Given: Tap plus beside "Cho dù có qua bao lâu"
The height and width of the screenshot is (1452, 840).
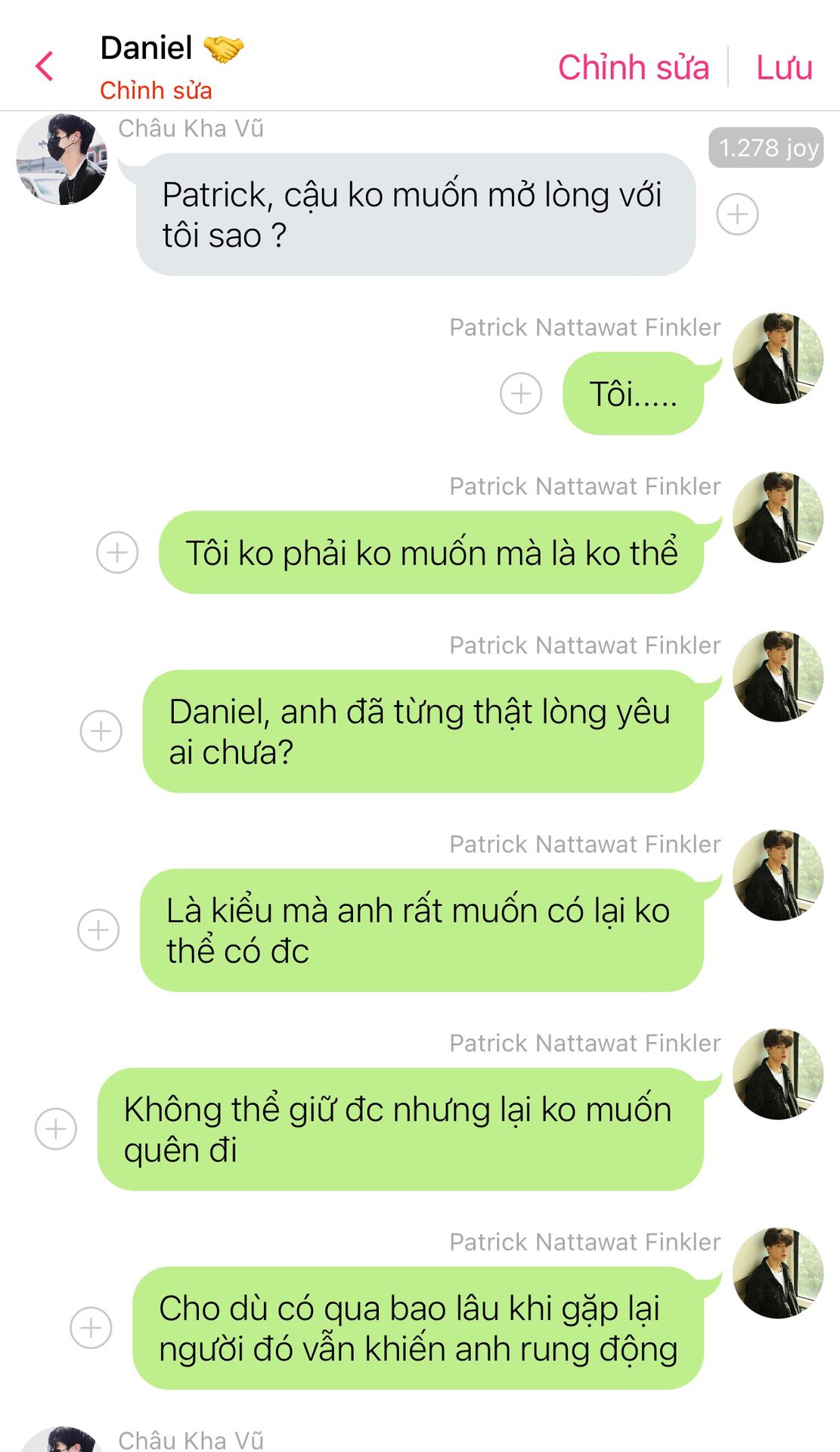Looking at the screenshot, I should pos(91,1328).
